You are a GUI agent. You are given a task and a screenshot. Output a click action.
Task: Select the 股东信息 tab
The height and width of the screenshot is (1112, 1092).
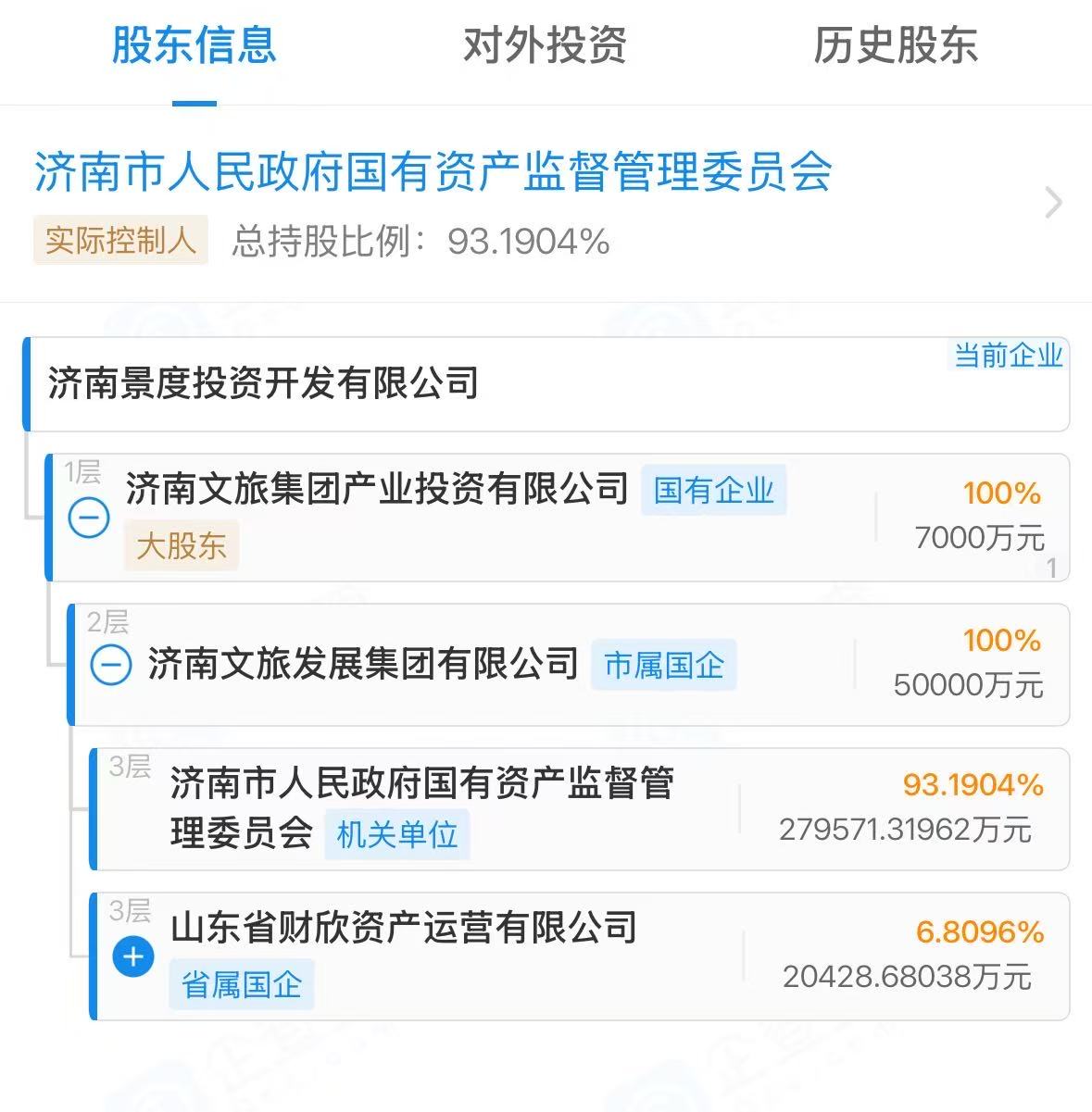click(195, 45)
